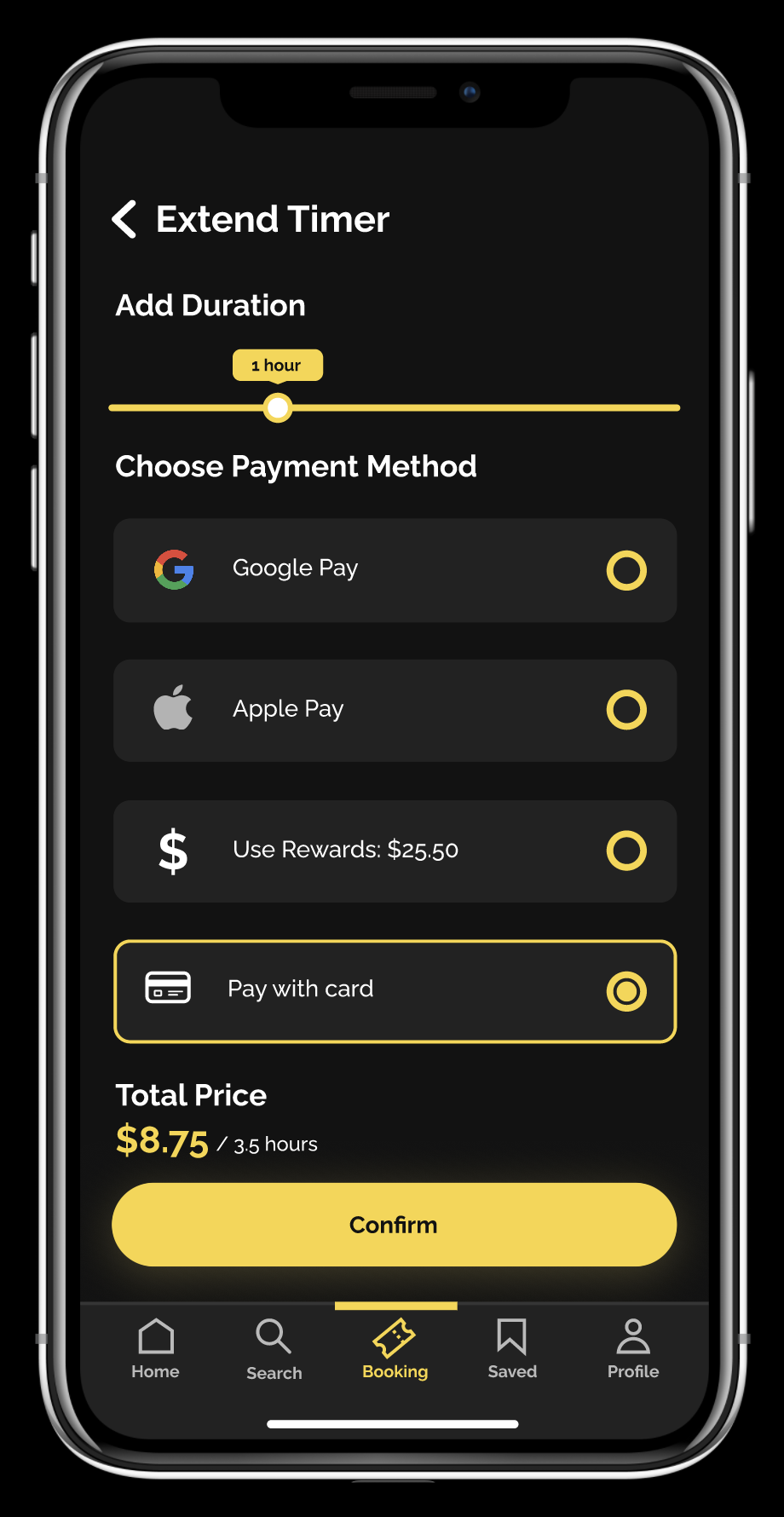Choose Pay with card
This screenshot has height=1517, width=784.
click(x=395, y=991)
